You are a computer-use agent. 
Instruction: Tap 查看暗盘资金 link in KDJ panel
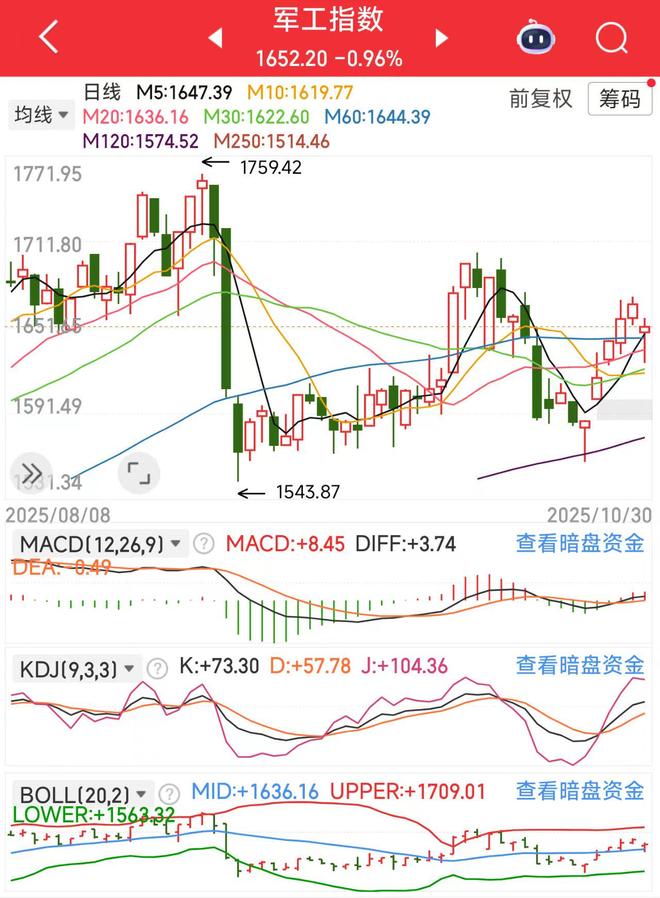(x=580, y=665)
